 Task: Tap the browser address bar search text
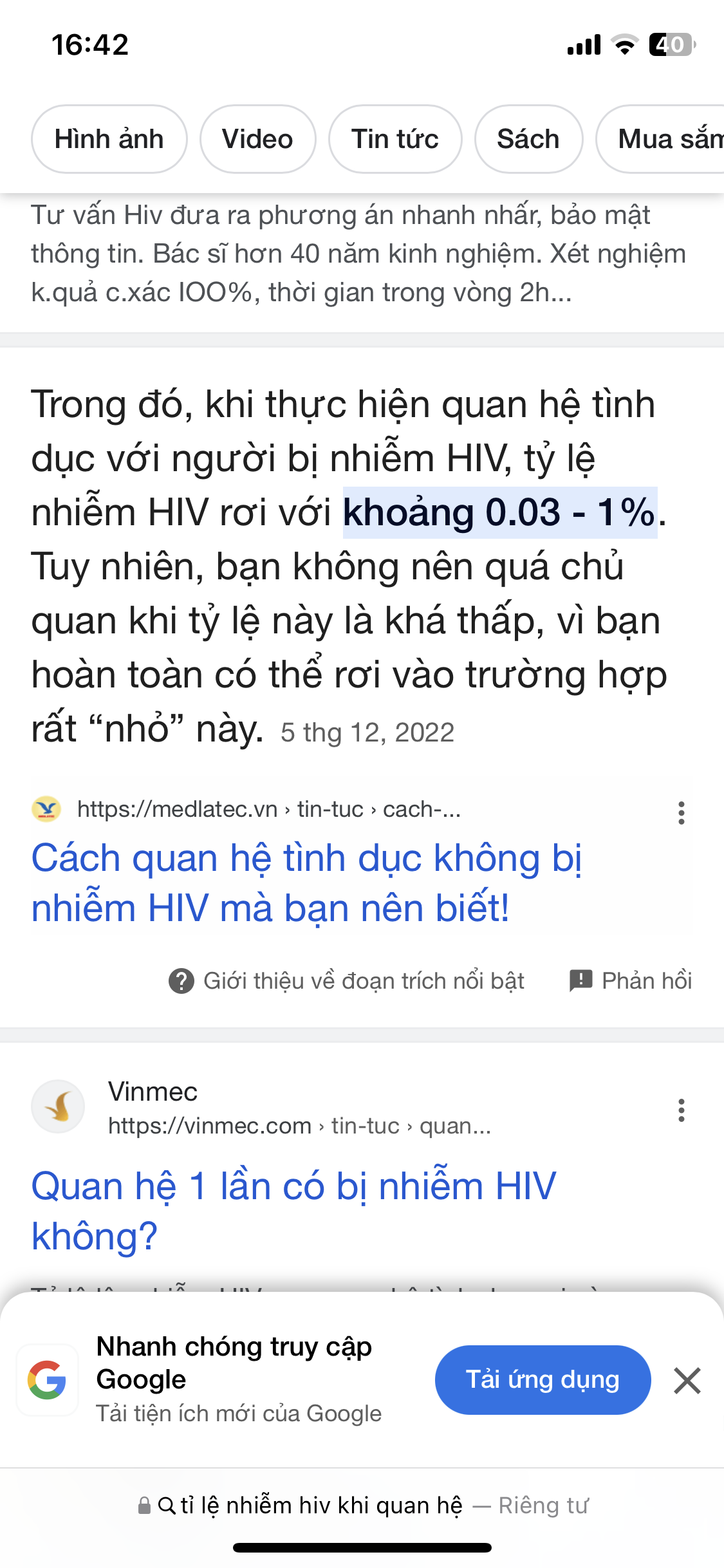pos(320,1506)
